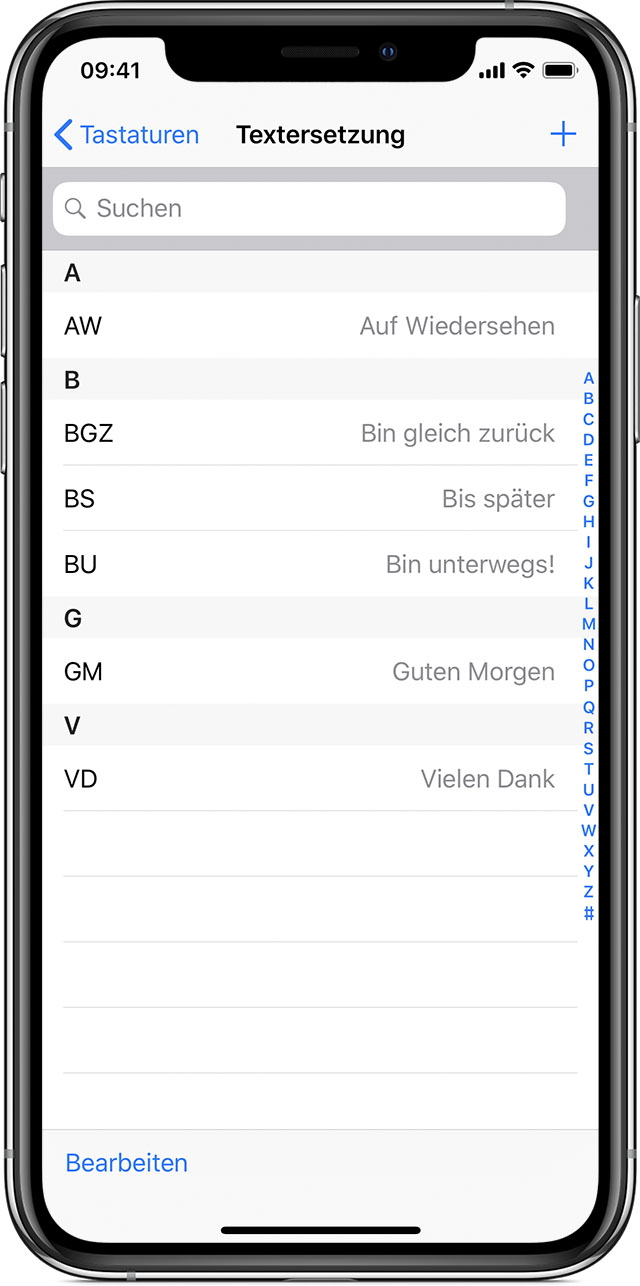Add a new text replacement
640x1286 pixels.
tap(564, 135)
